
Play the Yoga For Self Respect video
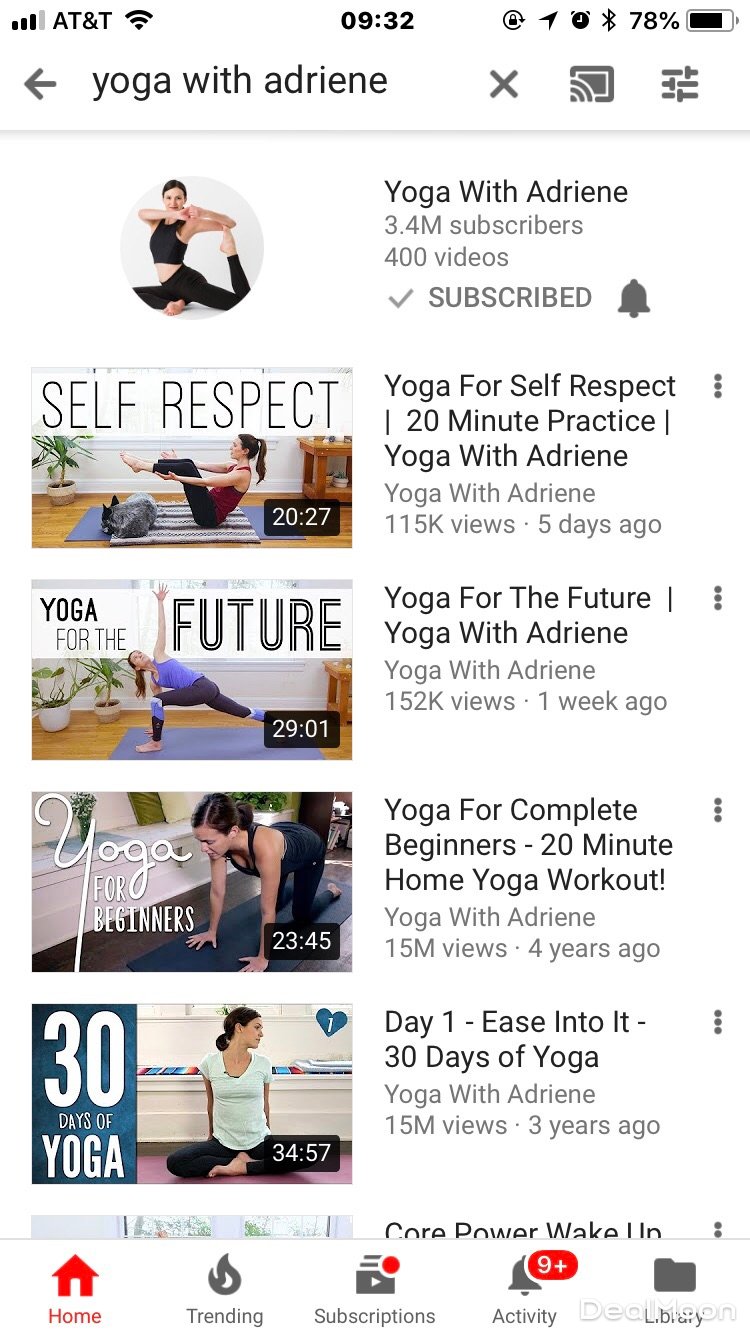(x=191, y=457)
